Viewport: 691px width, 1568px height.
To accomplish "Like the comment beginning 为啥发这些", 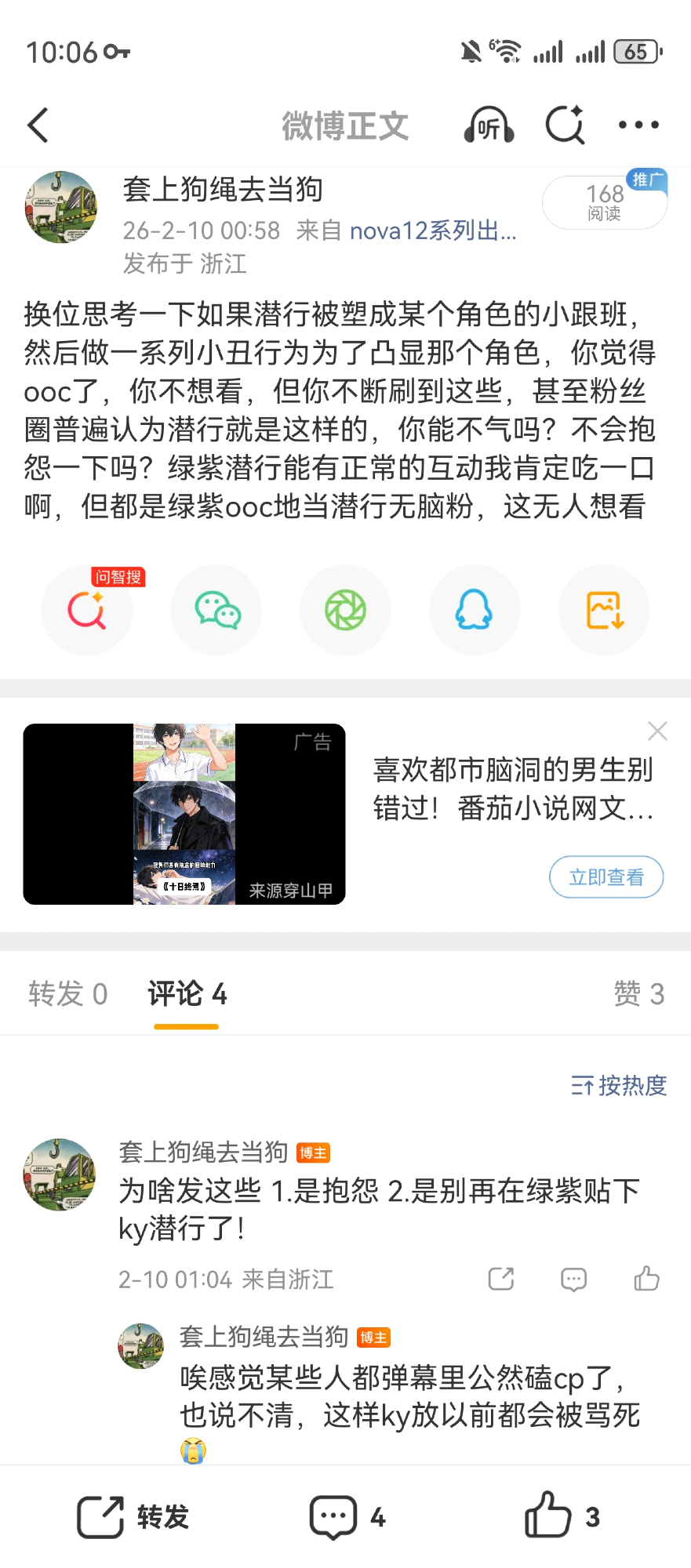I will tap(646, 1279).
